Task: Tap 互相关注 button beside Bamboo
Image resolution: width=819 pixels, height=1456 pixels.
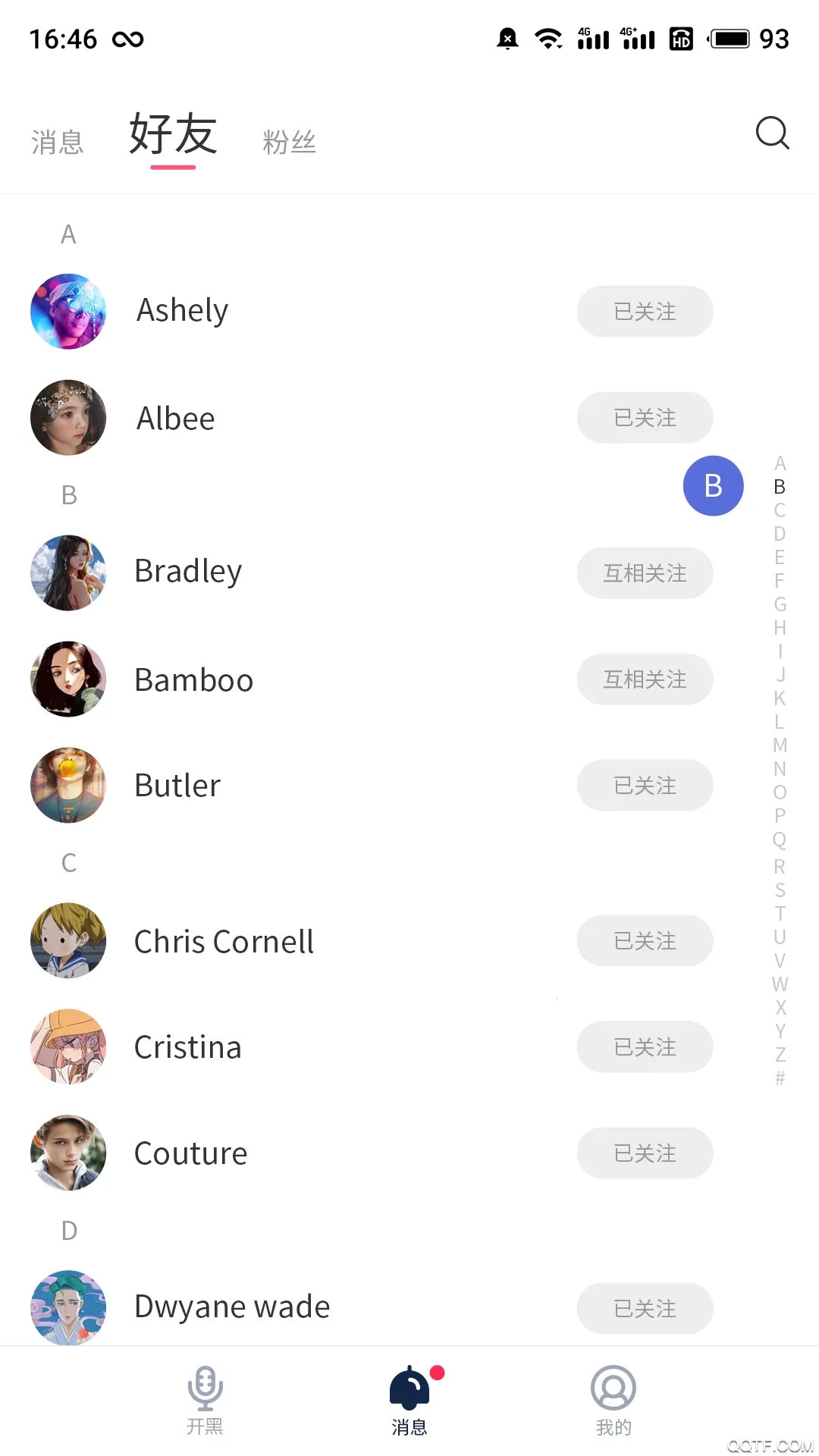Action: [x=645, y=679]
